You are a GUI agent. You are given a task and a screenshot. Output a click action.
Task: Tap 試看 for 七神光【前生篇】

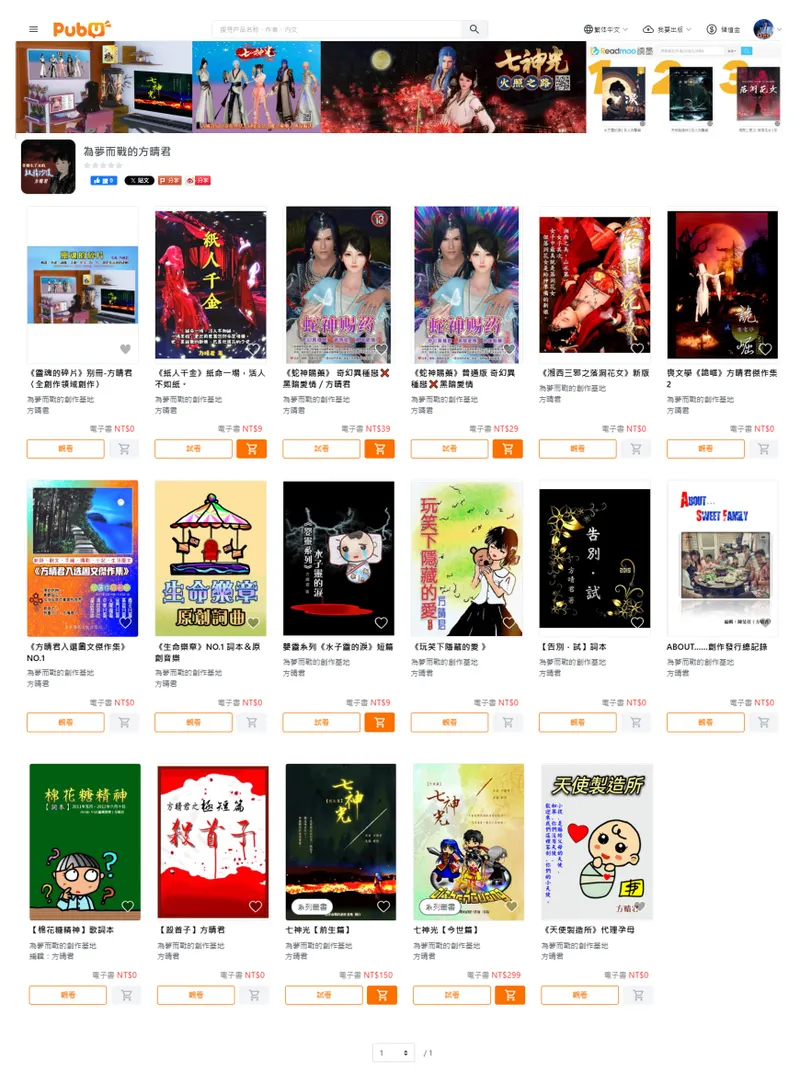pyautogui.click(x=322, y=995)
